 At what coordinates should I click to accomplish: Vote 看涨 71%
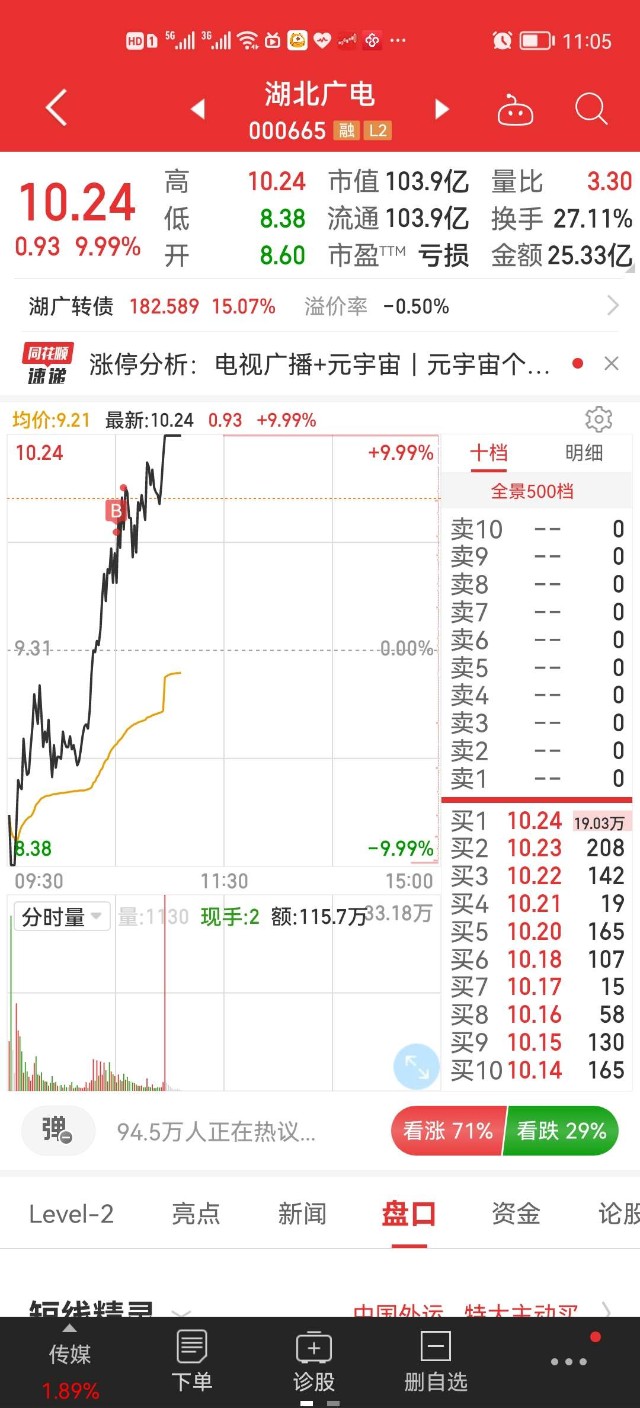tap(447, 1131)
